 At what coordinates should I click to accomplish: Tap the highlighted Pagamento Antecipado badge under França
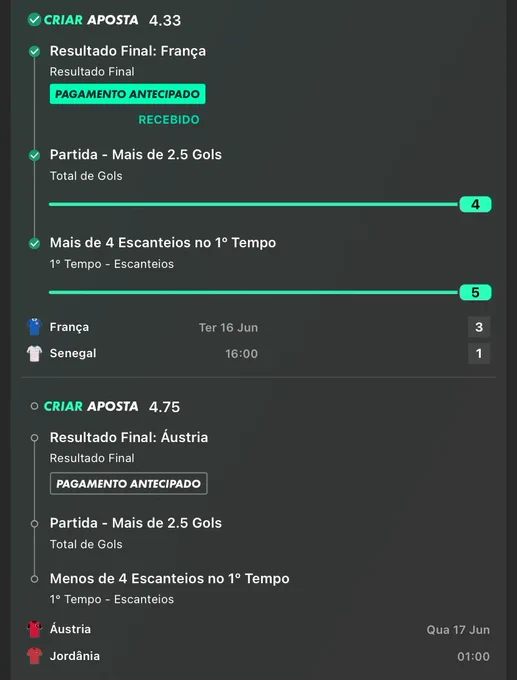click(128, 94)
